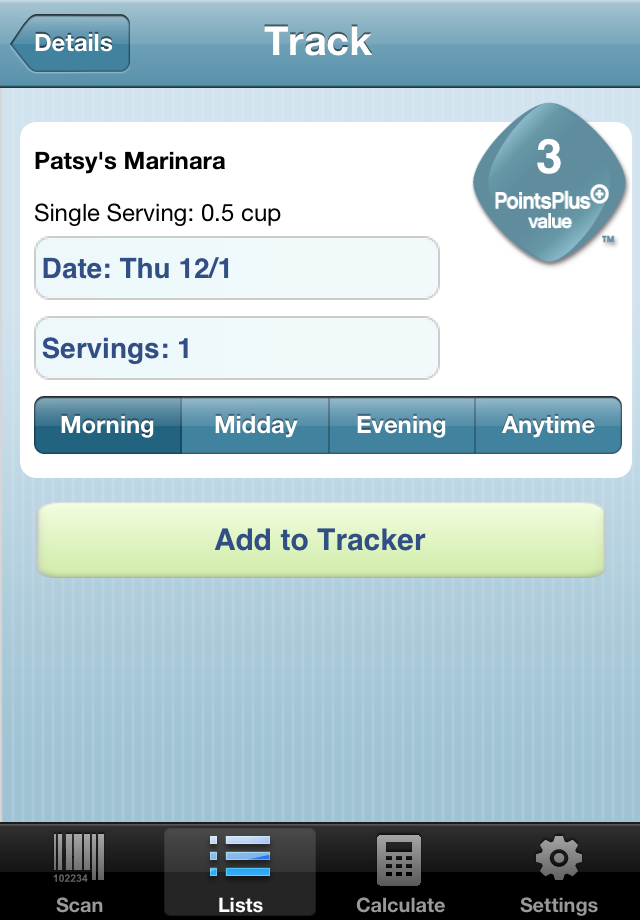This screenshot has height=920, width=640.
Task: Select the Midday segment
Action: click(x=255, y=425)
